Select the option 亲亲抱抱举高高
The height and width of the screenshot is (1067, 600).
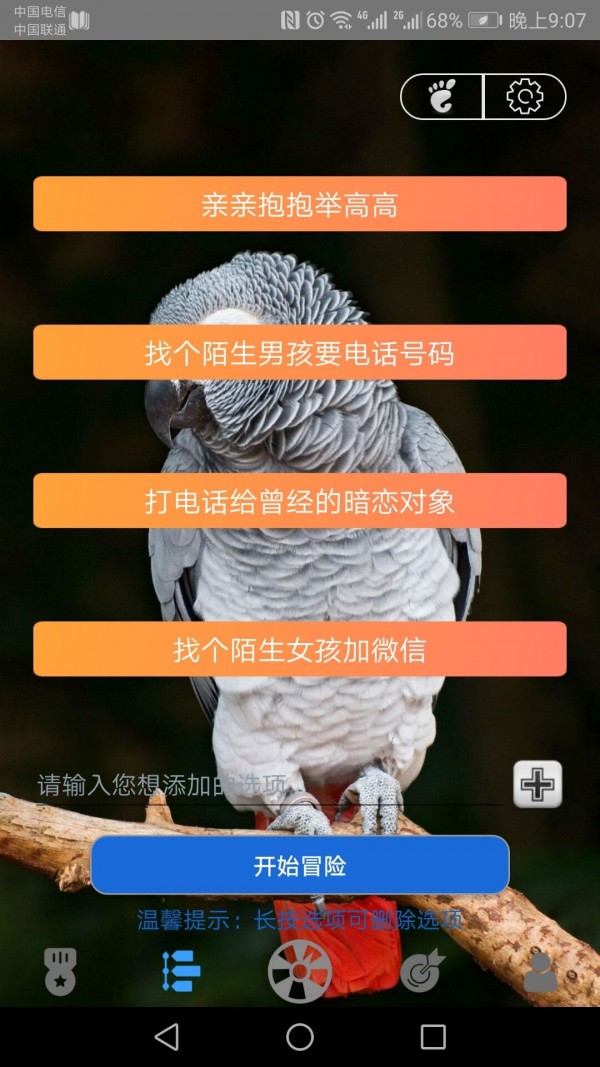(300, 204)
